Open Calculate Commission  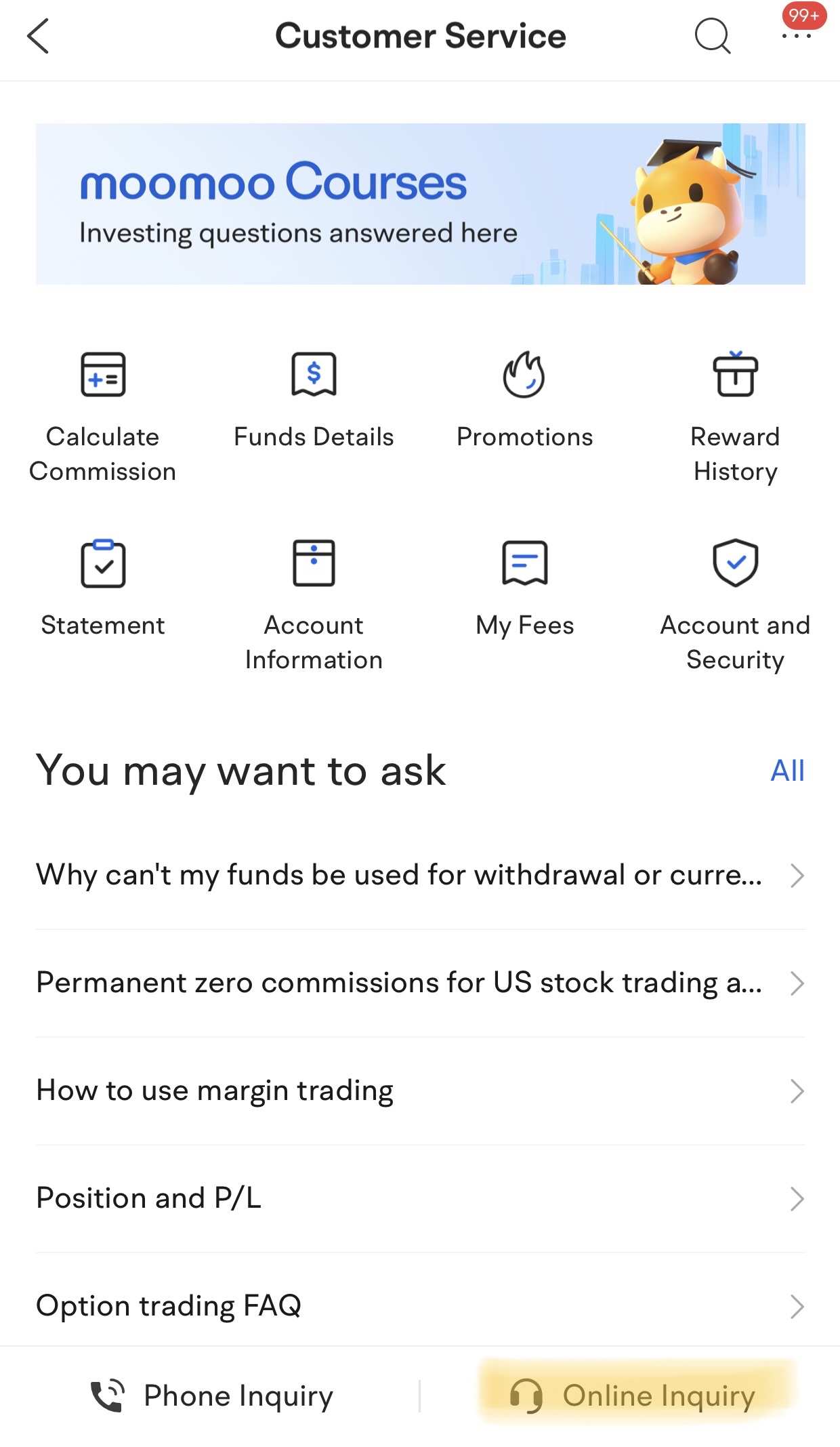[x=103, y=416]
